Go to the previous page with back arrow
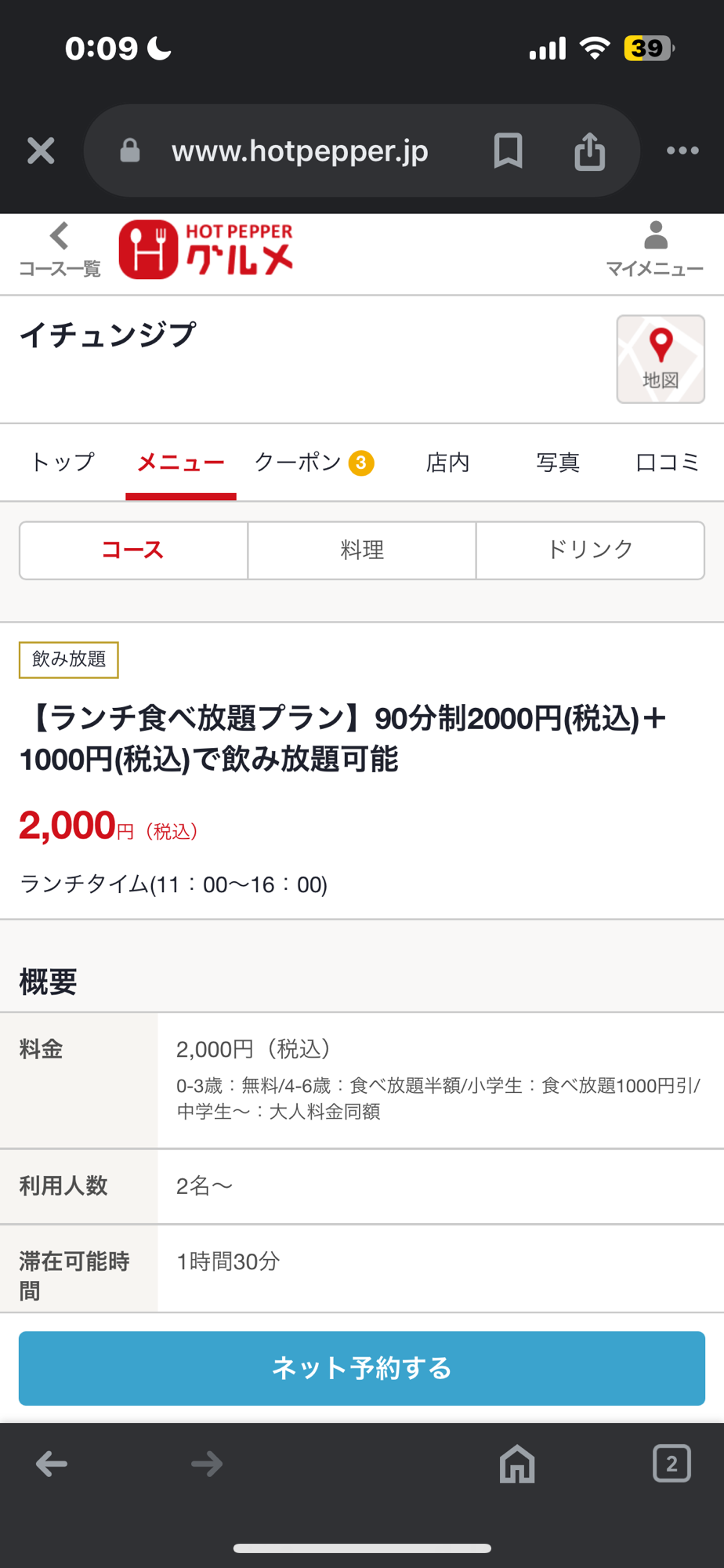Image resolution: width=724 pixels, height=1568 pixels. tap(52, 1464)
